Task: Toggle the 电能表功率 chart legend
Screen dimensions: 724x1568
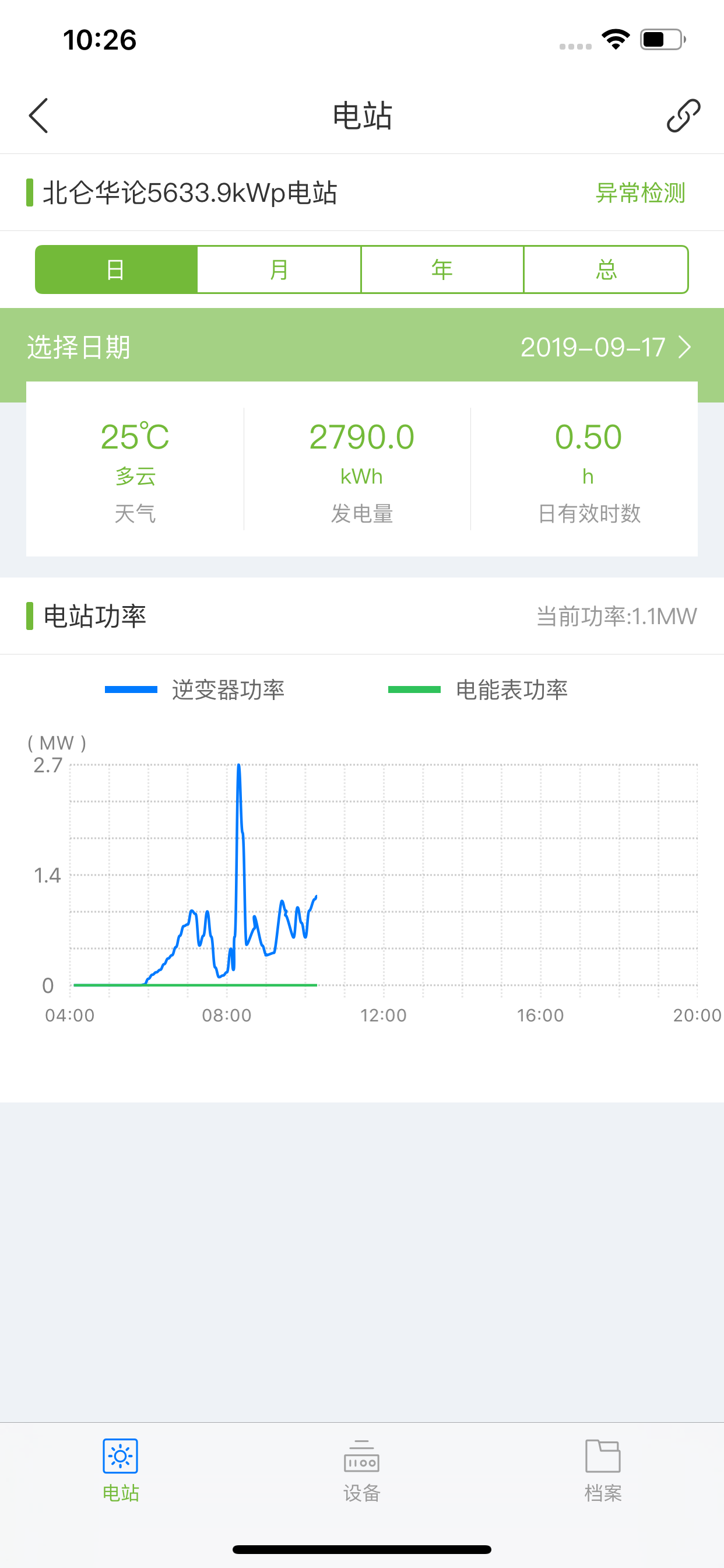Action: [x=478, y=689]
